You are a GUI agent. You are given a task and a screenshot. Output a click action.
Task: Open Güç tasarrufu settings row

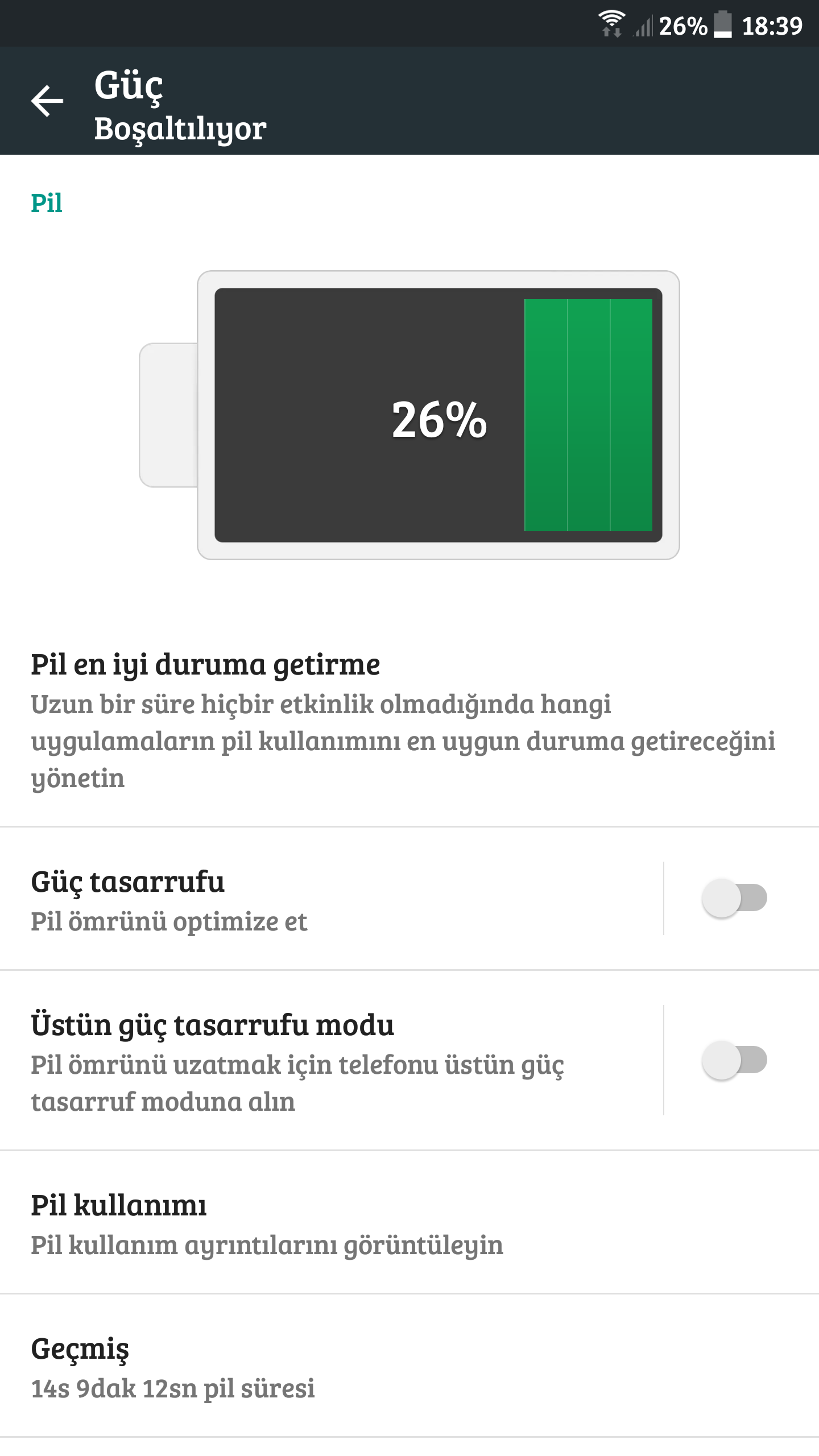click(x=332, y=899)
